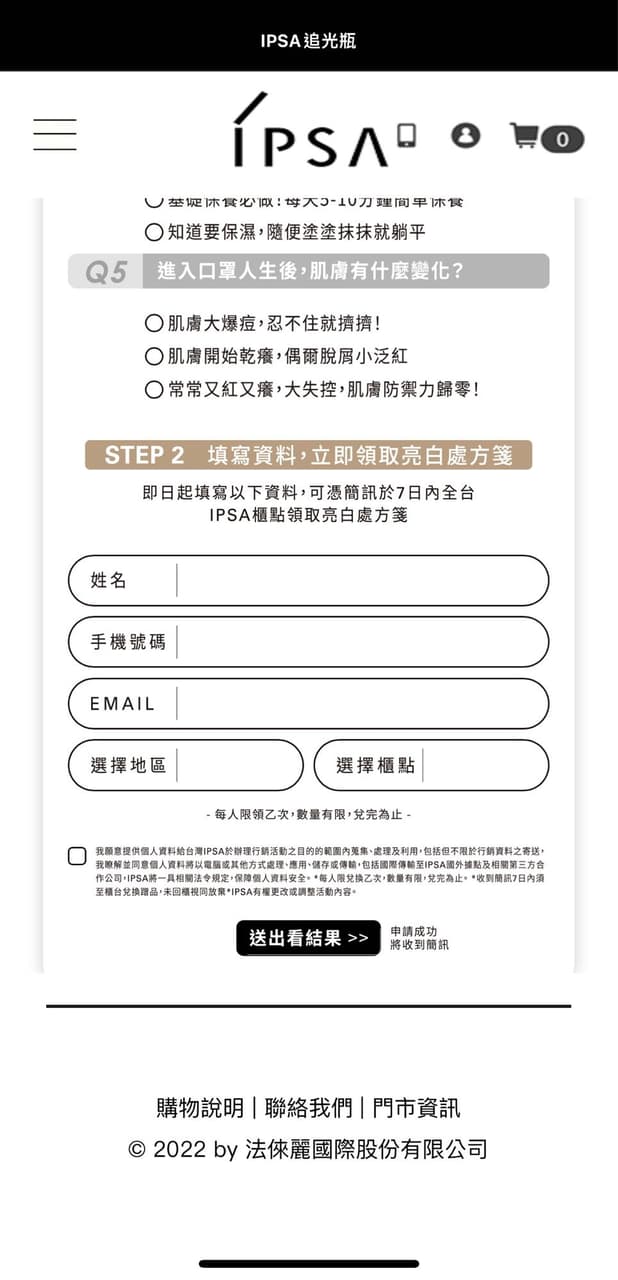Image resolution: width=618 pixels, height=1280 pixels.
Task: Tap the IPSA logo to go home
Action: click(309, 133)
